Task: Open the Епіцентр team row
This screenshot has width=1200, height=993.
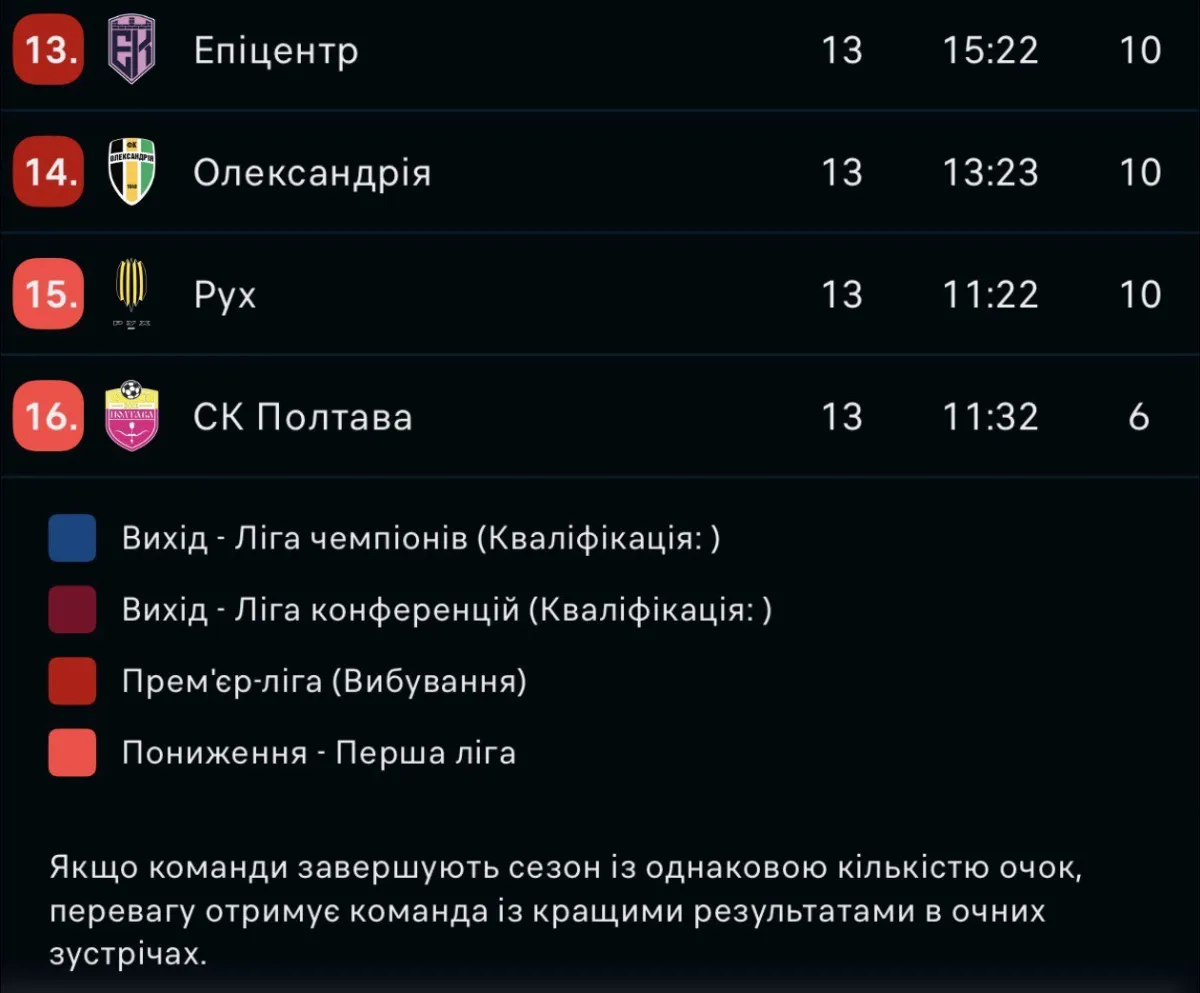Action: (x=276, y=50)
